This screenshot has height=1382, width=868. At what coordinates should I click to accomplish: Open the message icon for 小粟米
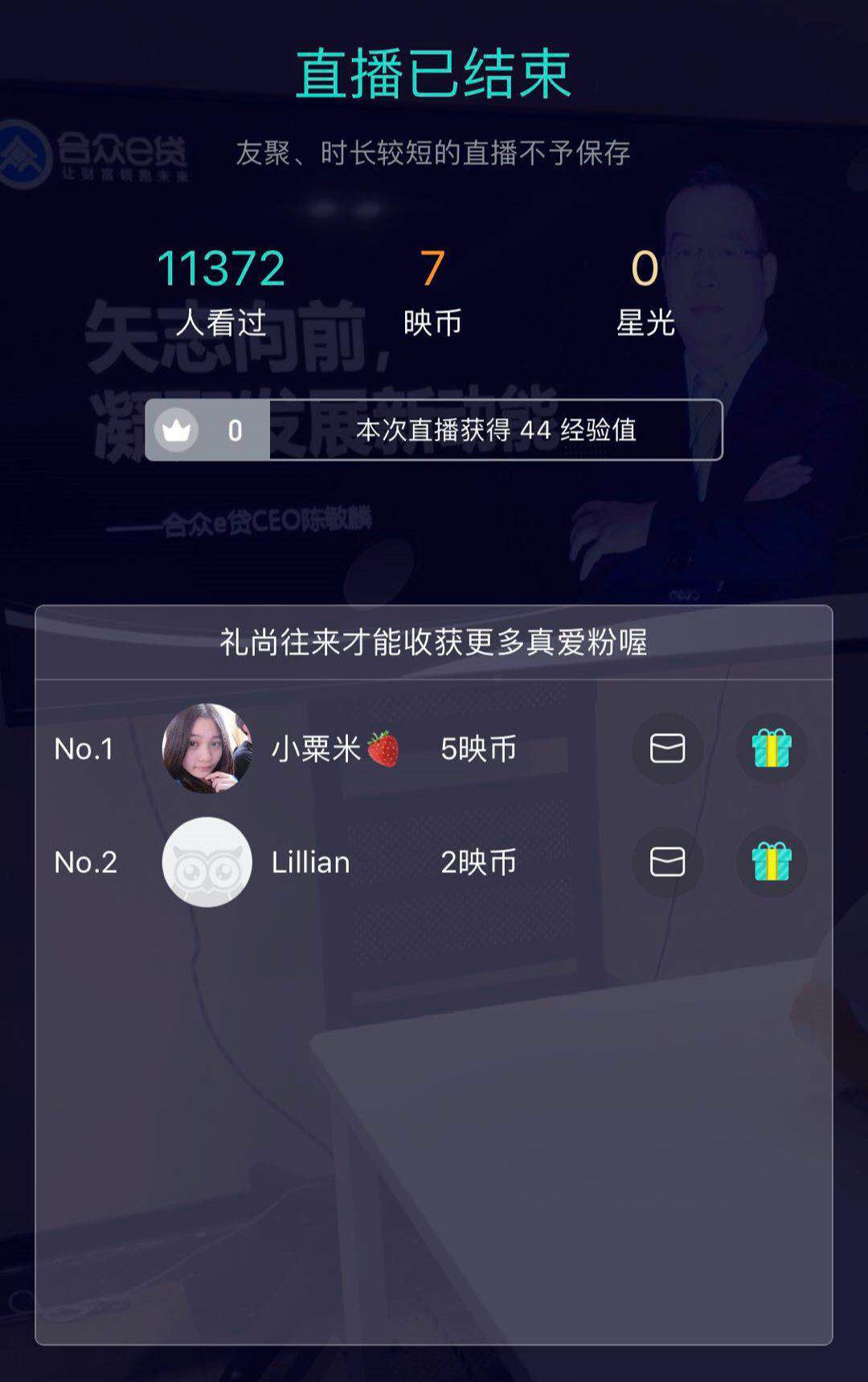(x=667, y=748)
